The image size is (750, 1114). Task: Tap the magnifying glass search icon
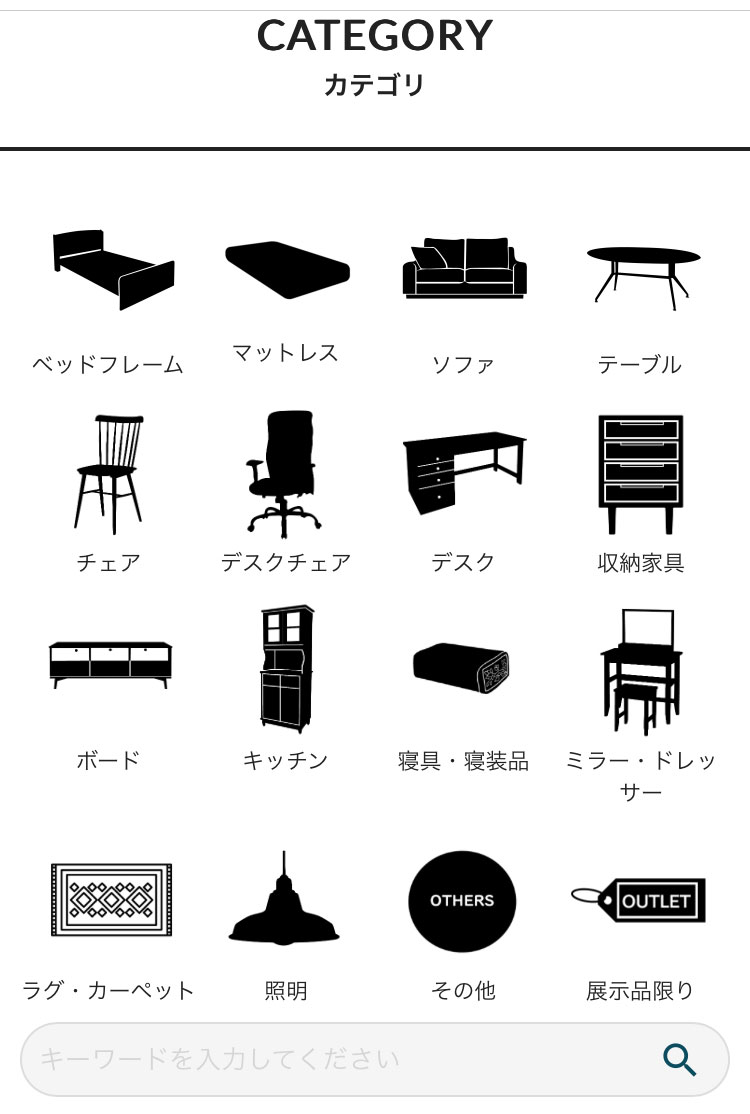(680, 1059)
